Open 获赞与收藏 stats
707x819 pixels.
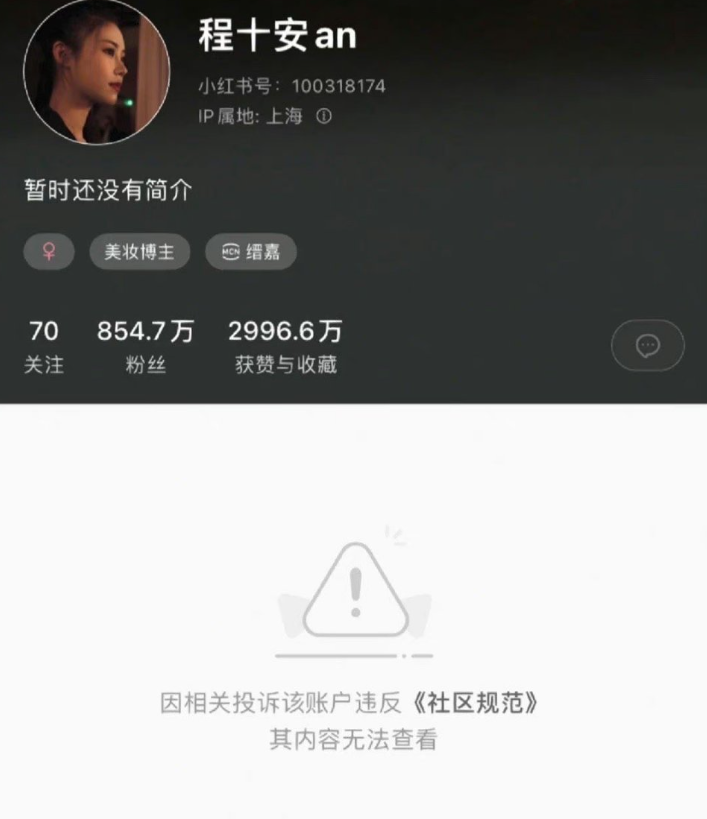point(285,346)
